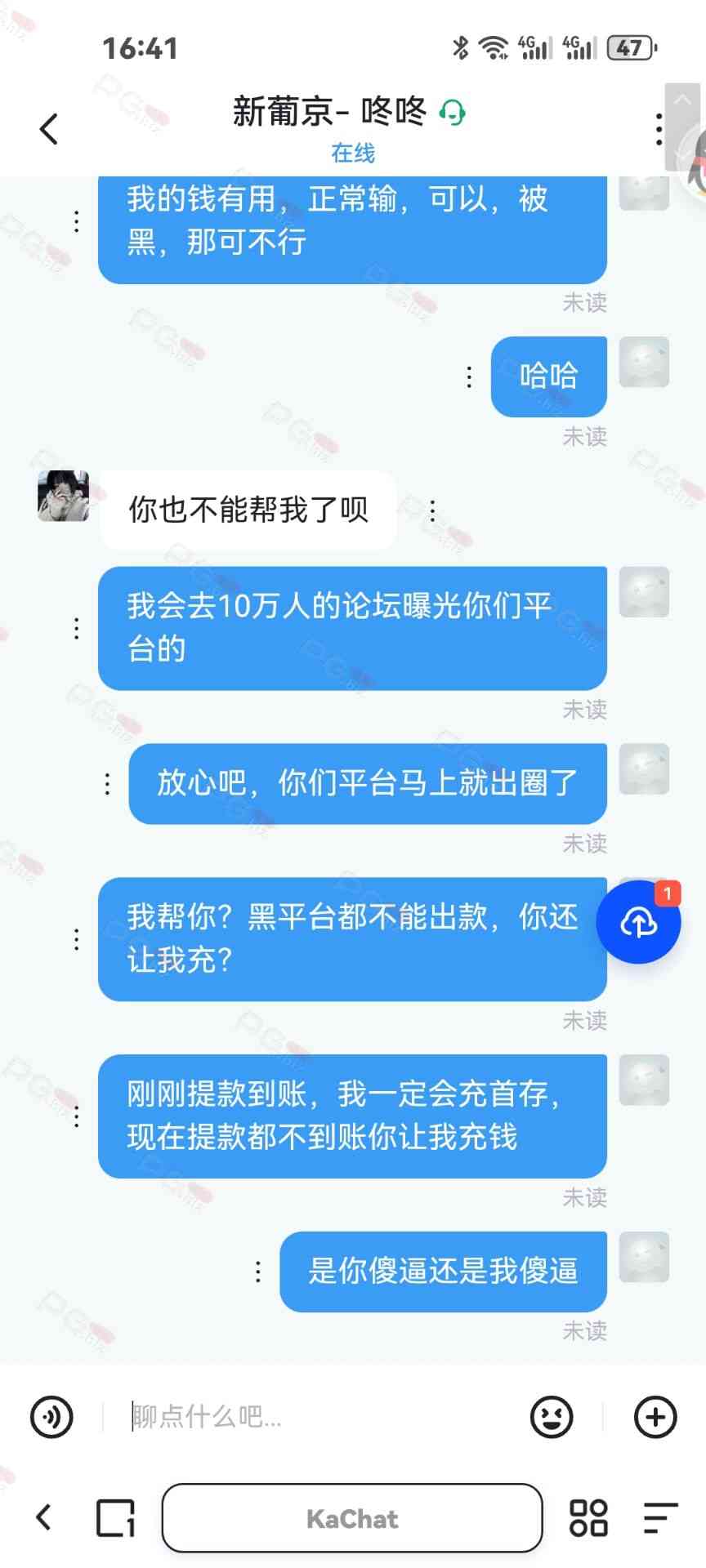Focus the 聊点什么吧 message field
Screen dimensions: 706x1568
tap(319, 1416)
